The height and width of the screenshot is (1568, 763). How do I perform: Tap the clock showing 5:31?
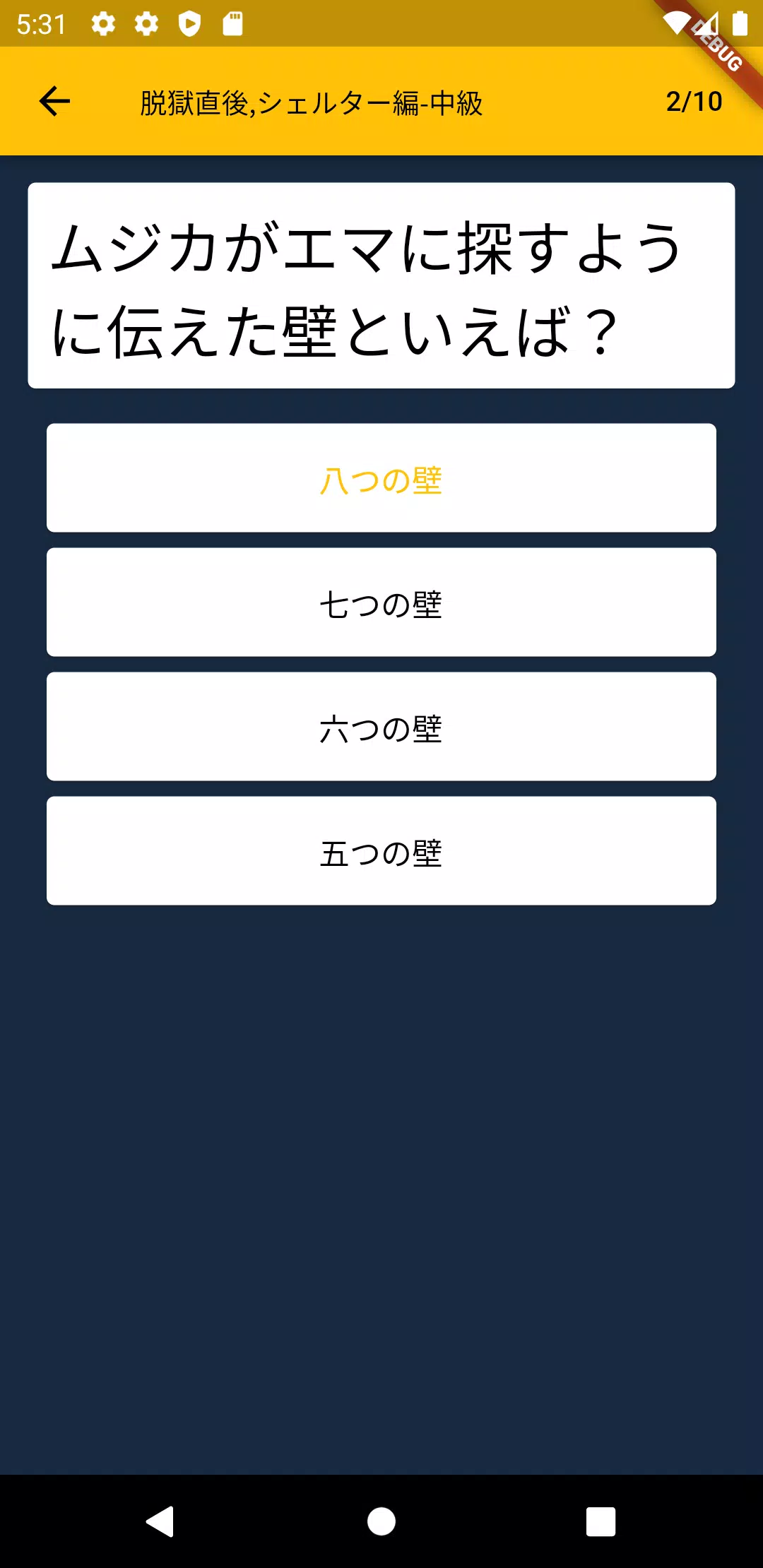pyautogui.click(x=42, y=23)
